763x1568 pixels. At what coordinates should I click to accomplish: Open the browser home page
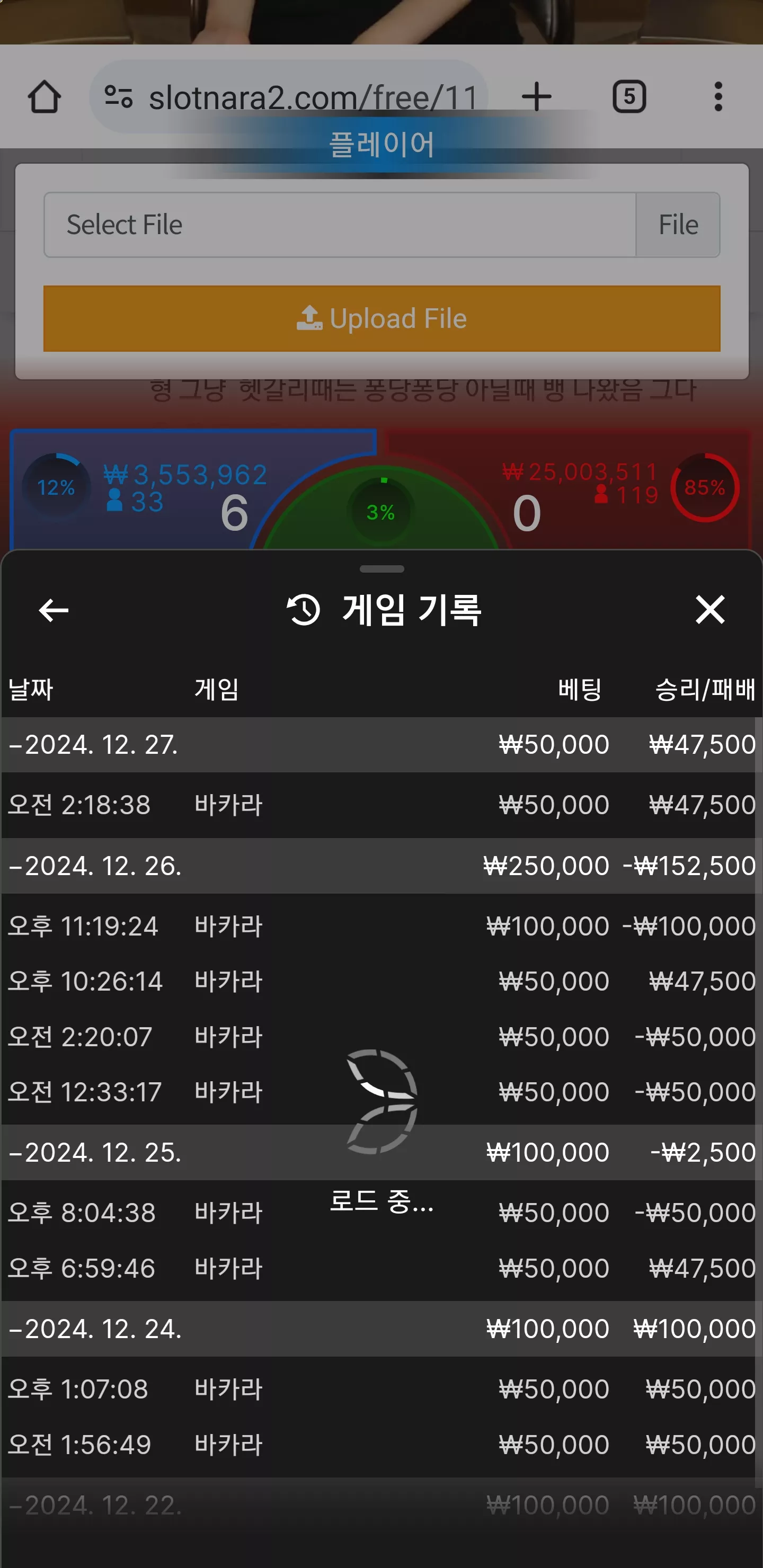click(44, 97)
